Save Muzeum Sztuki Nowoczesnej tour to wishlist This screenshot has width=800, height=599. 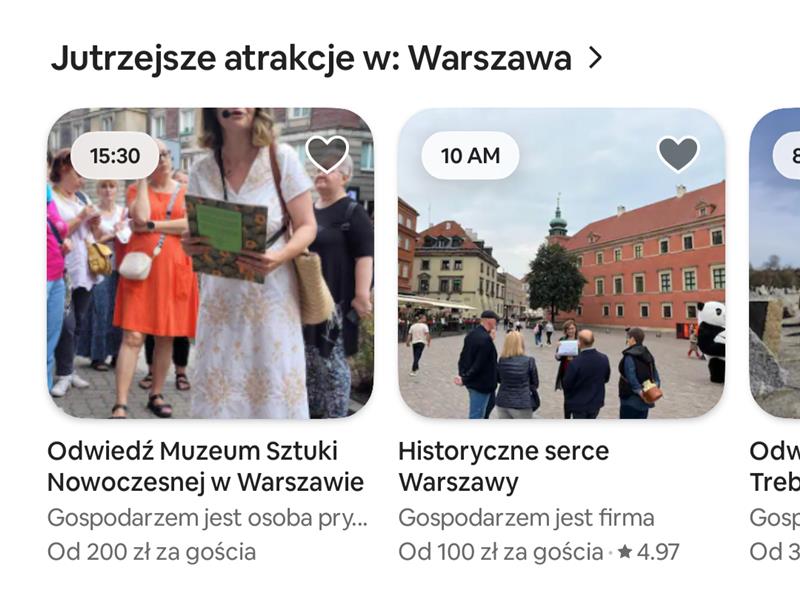pos(326,154)
